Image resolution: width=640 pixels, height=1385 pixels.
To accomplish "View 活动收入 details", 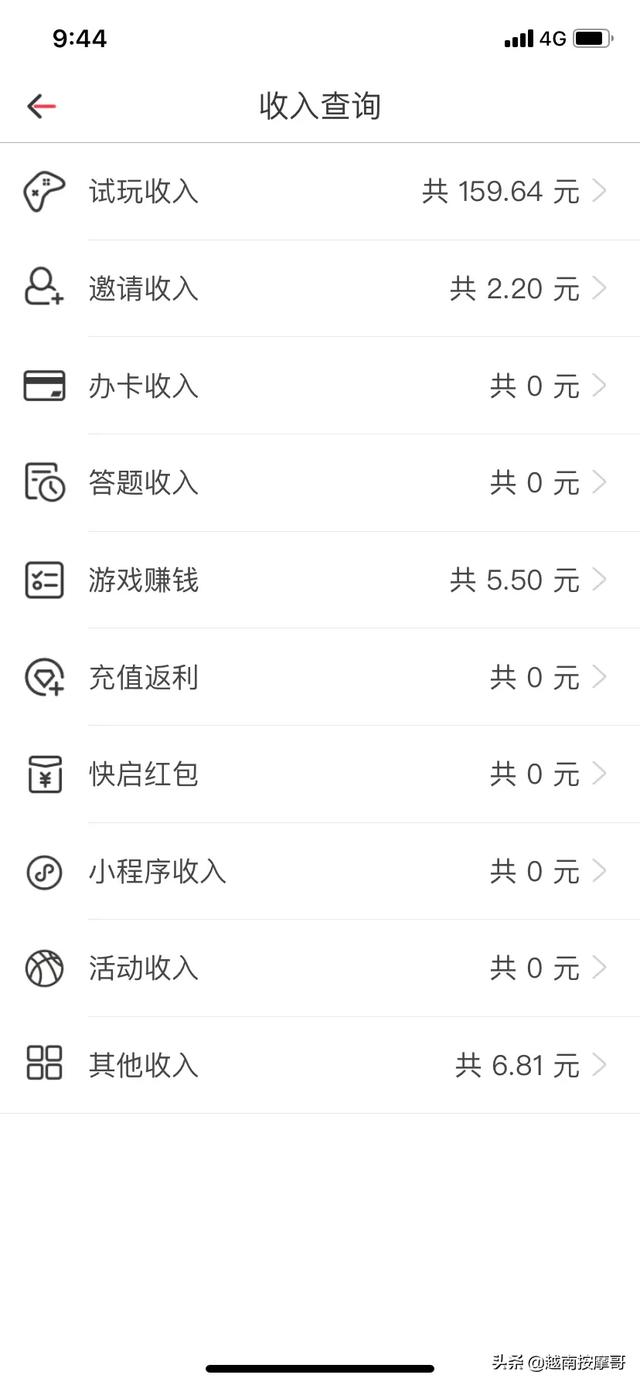I will point(320,968).
